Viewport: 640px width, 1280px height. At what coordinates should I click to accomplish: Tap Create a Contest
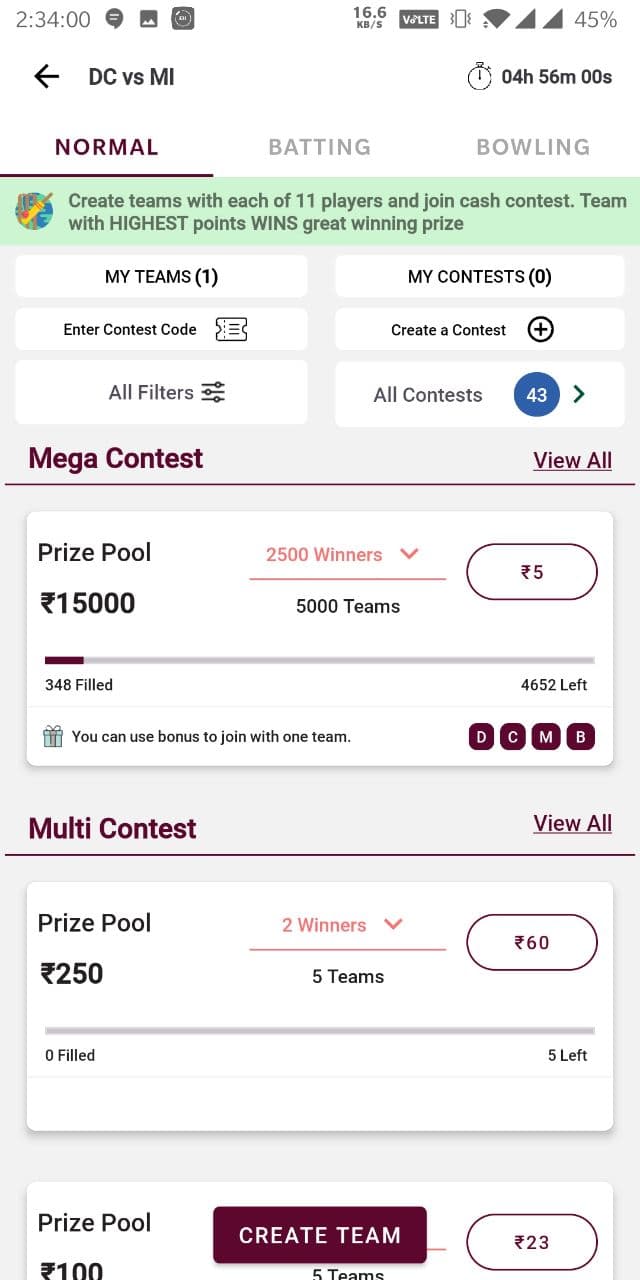(x=480, y=329)
